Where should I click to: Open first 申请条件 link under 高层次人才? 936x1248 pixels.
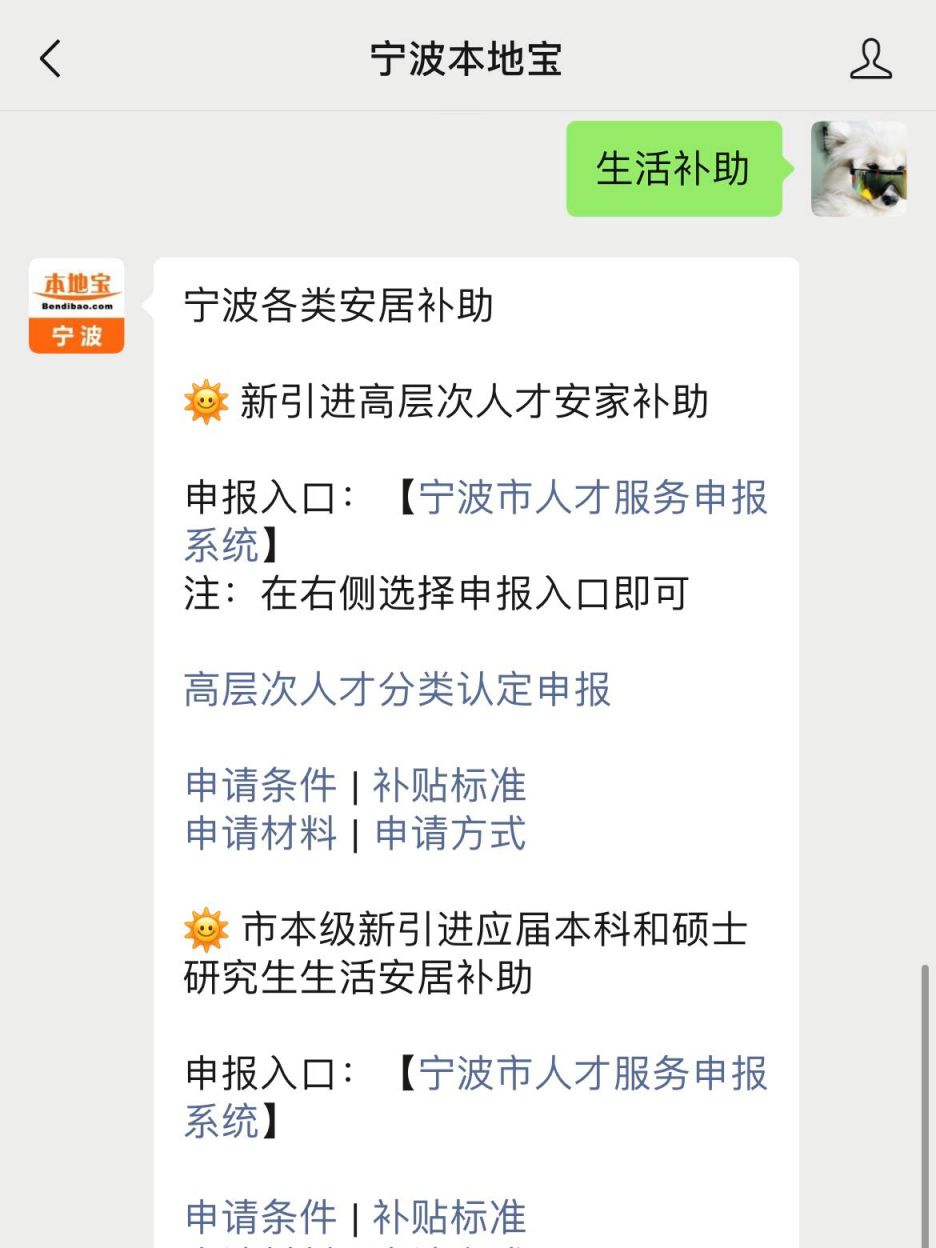[x=261, y=786]
